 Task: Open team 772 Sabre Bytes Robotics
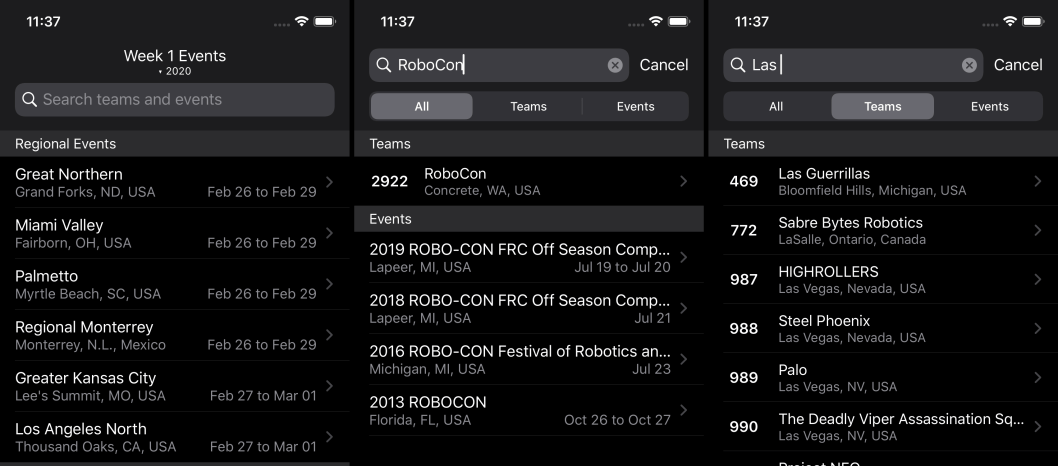click(883, 230)
